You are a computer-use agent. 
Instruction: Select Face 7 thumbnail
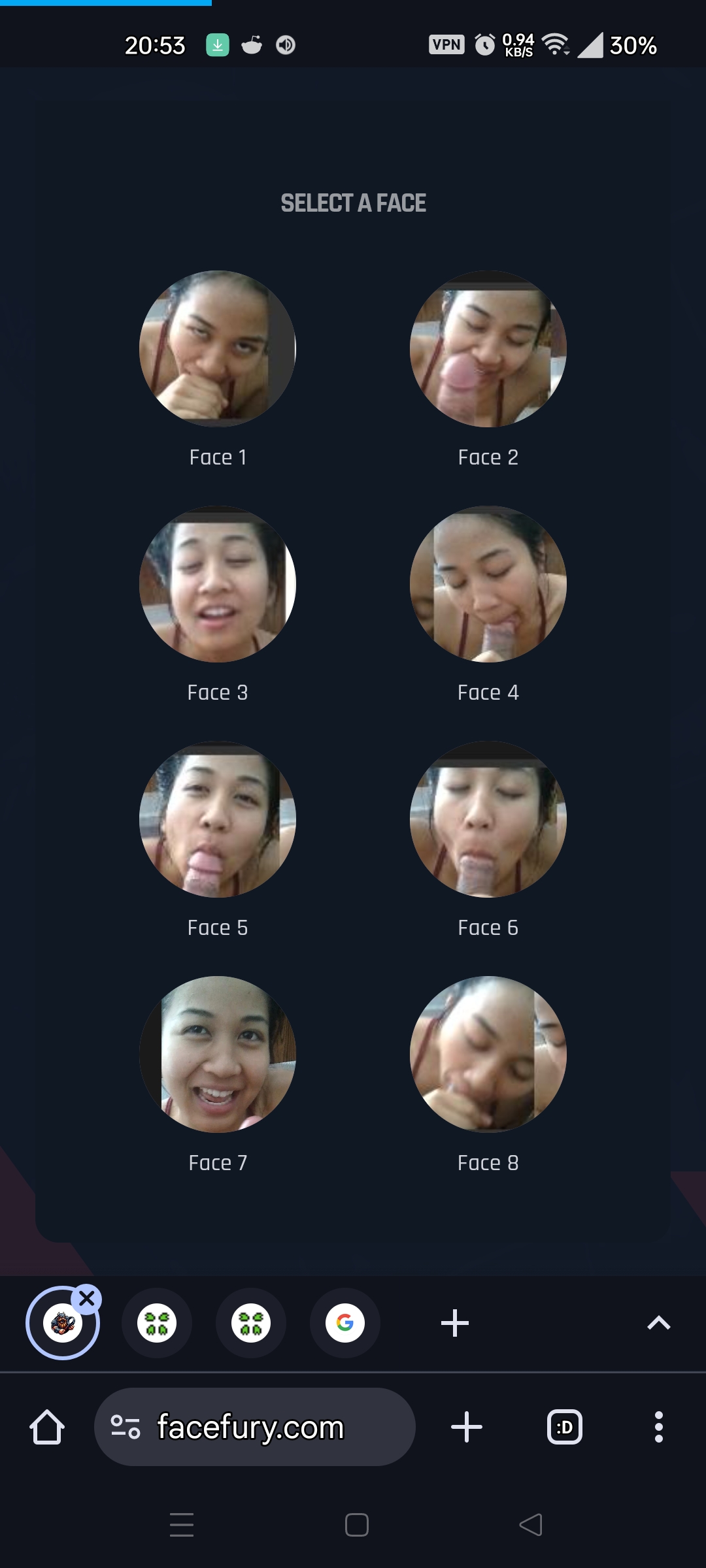tap(218, 1054)
